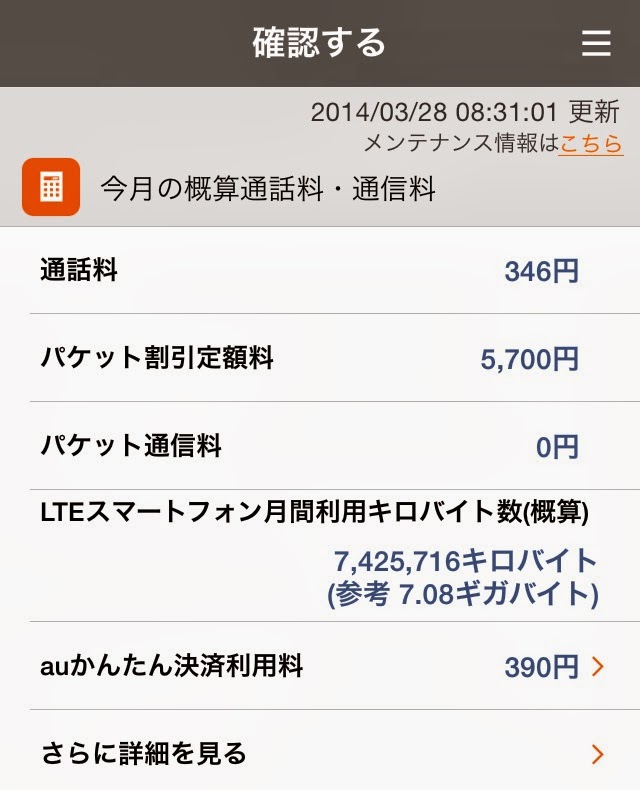Open the maintenance info こちら link

coord(591,144)
